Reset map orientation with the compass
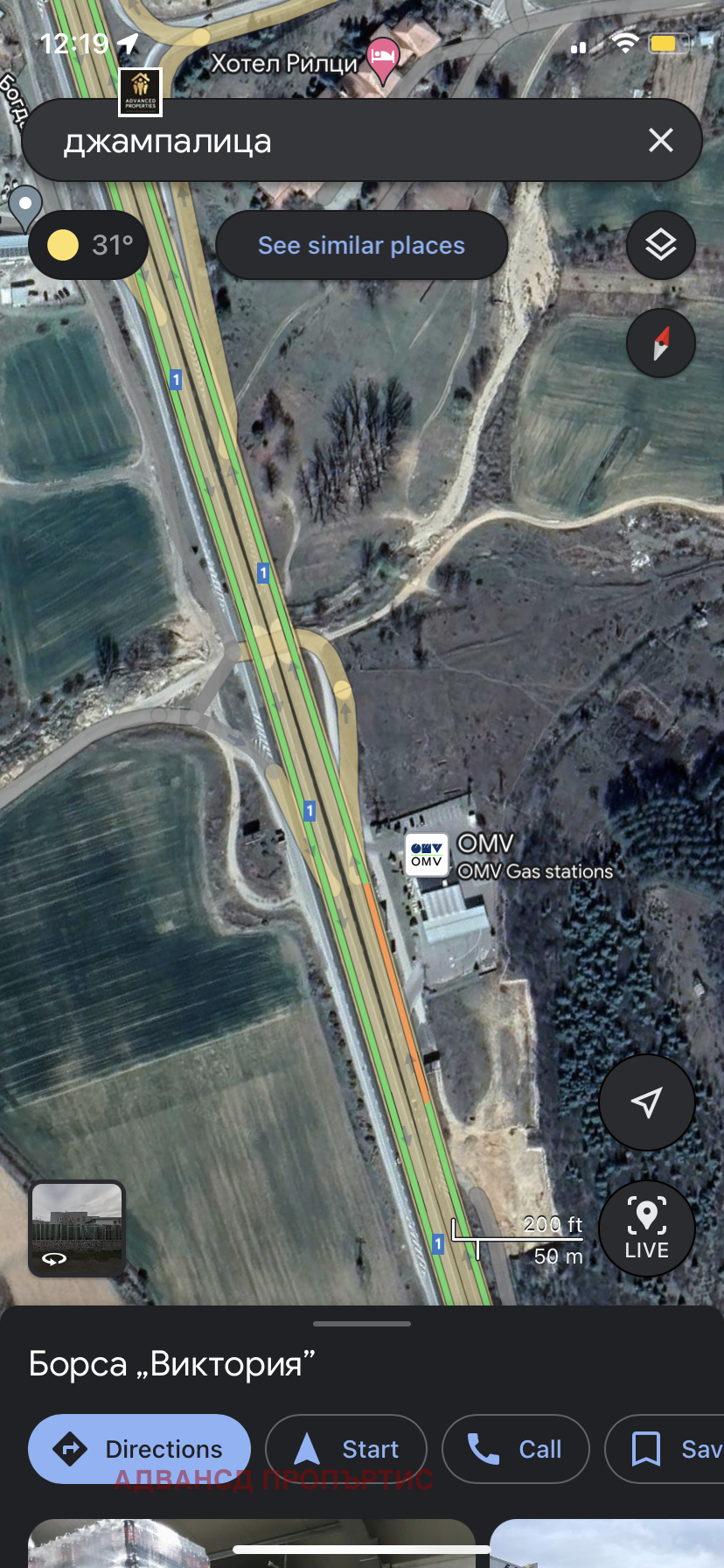The image size is (724, 1568). (661, 343)
